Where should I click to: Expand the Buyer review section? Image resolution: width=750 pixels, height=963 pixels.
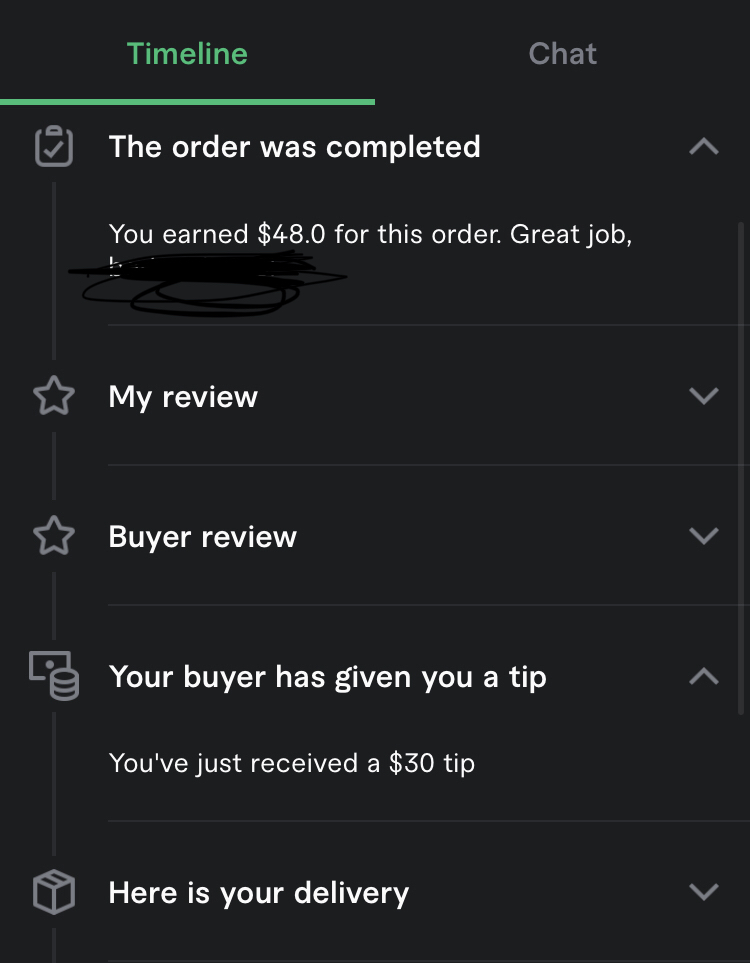point(704,536)
